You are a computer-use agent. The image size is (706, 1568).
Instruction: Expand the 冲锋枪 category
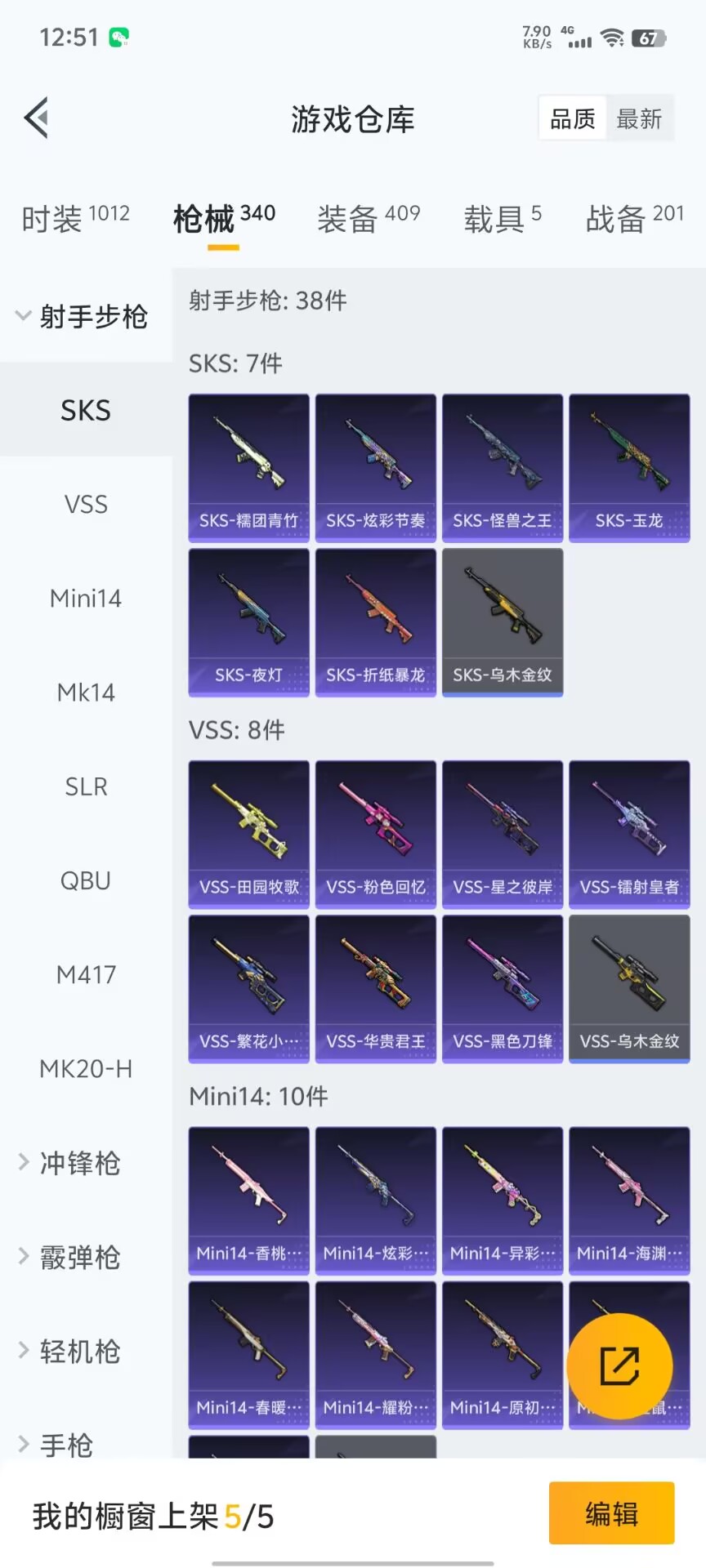tap(79, 1163)
